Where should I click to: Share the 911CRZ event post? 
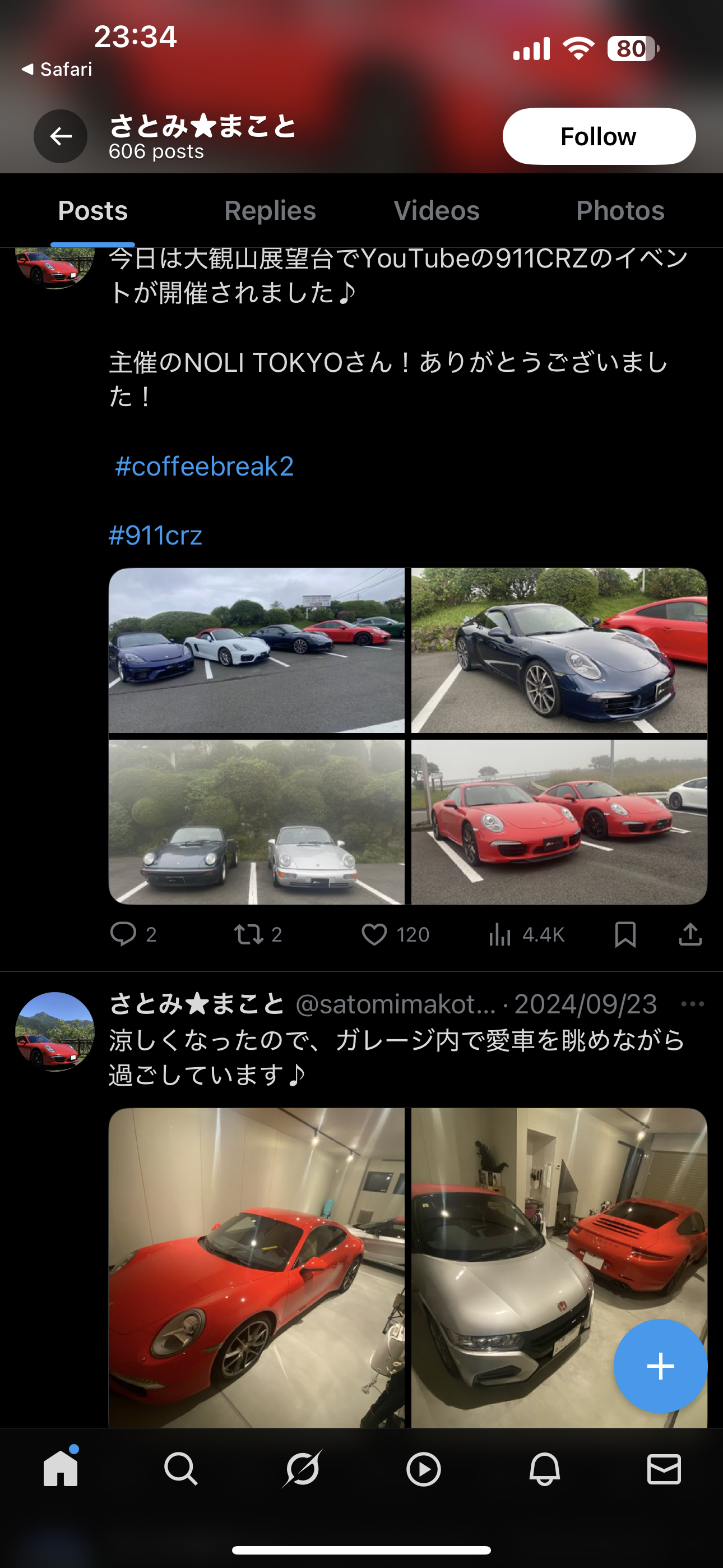[x=690, y=934]
